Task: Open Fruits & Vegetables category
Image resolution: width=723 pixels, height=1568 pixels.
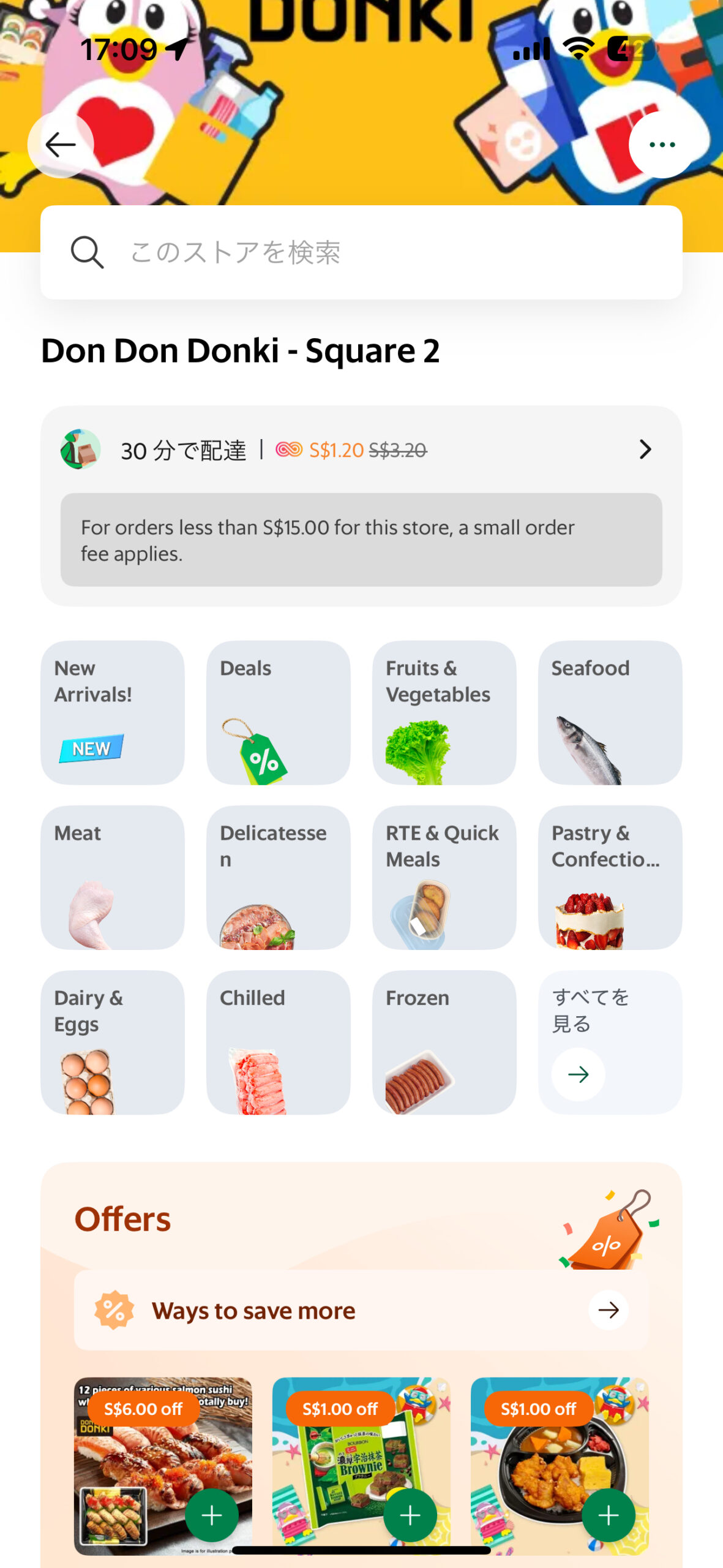Action: [x=444, y=712]
